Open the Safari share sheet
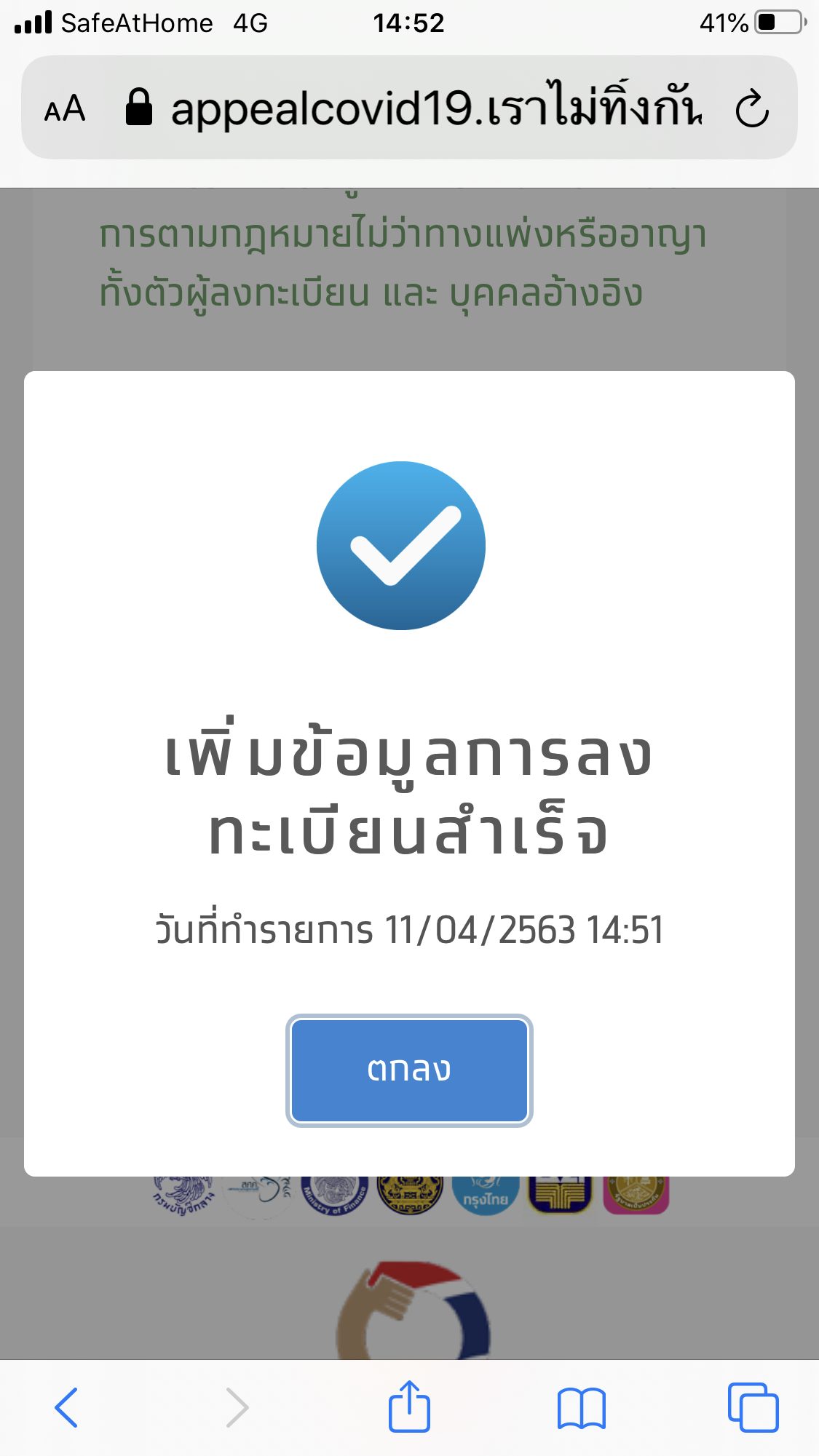This screenshot has height=1456, width=819. coord(409,1406)
